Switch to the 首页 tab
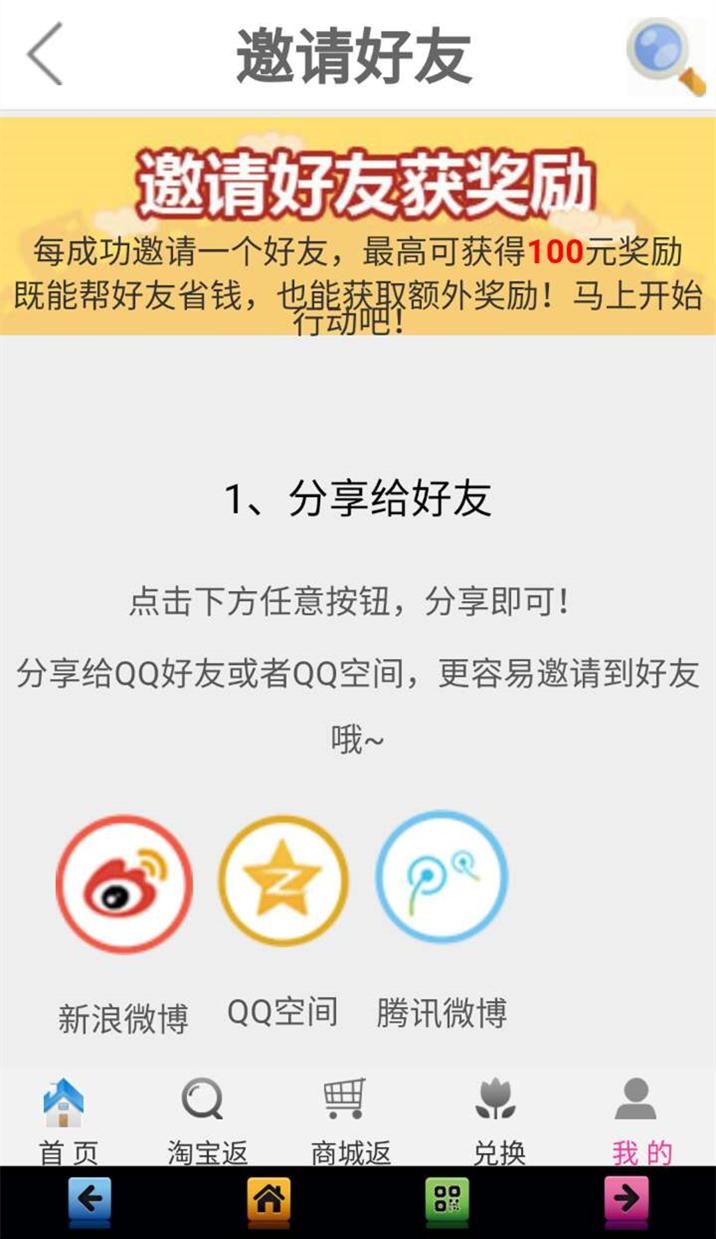Viewport: 716px width, 1239px height. click(x=67, y=1120)
